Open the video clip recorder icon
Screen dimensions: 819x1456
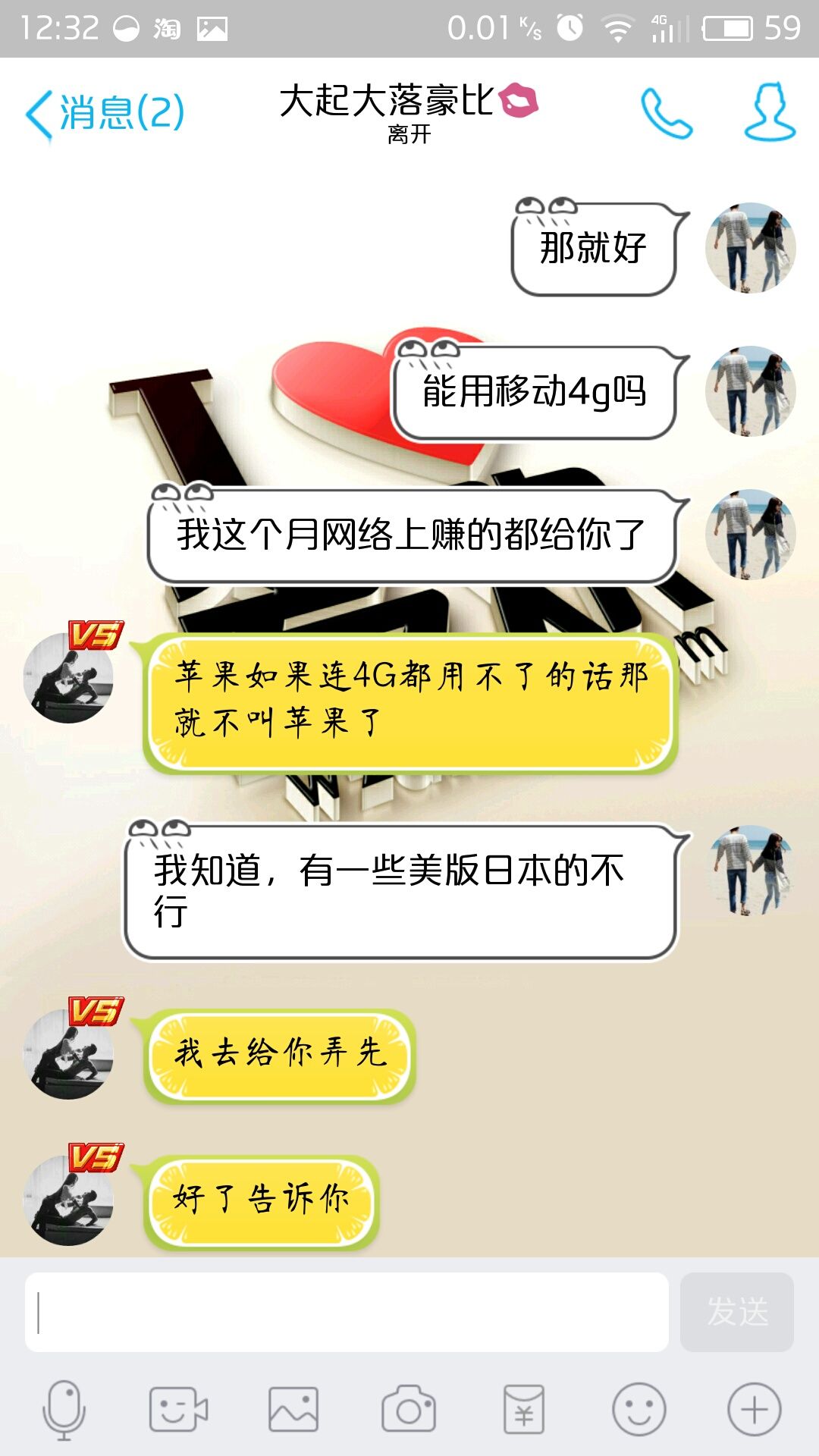pyautogui.click(x=178, y=1410)
